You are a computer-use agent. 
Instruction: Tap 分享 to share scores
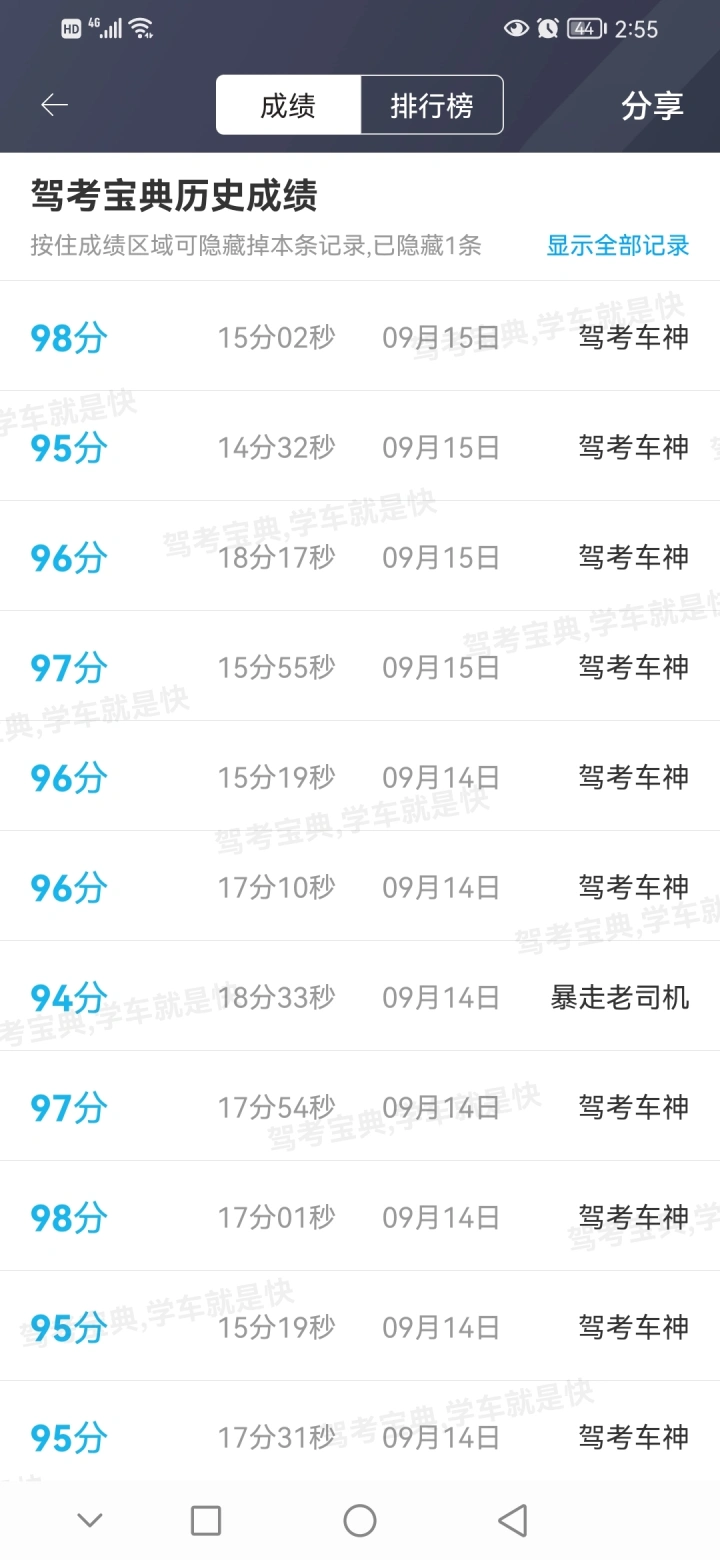652,106
